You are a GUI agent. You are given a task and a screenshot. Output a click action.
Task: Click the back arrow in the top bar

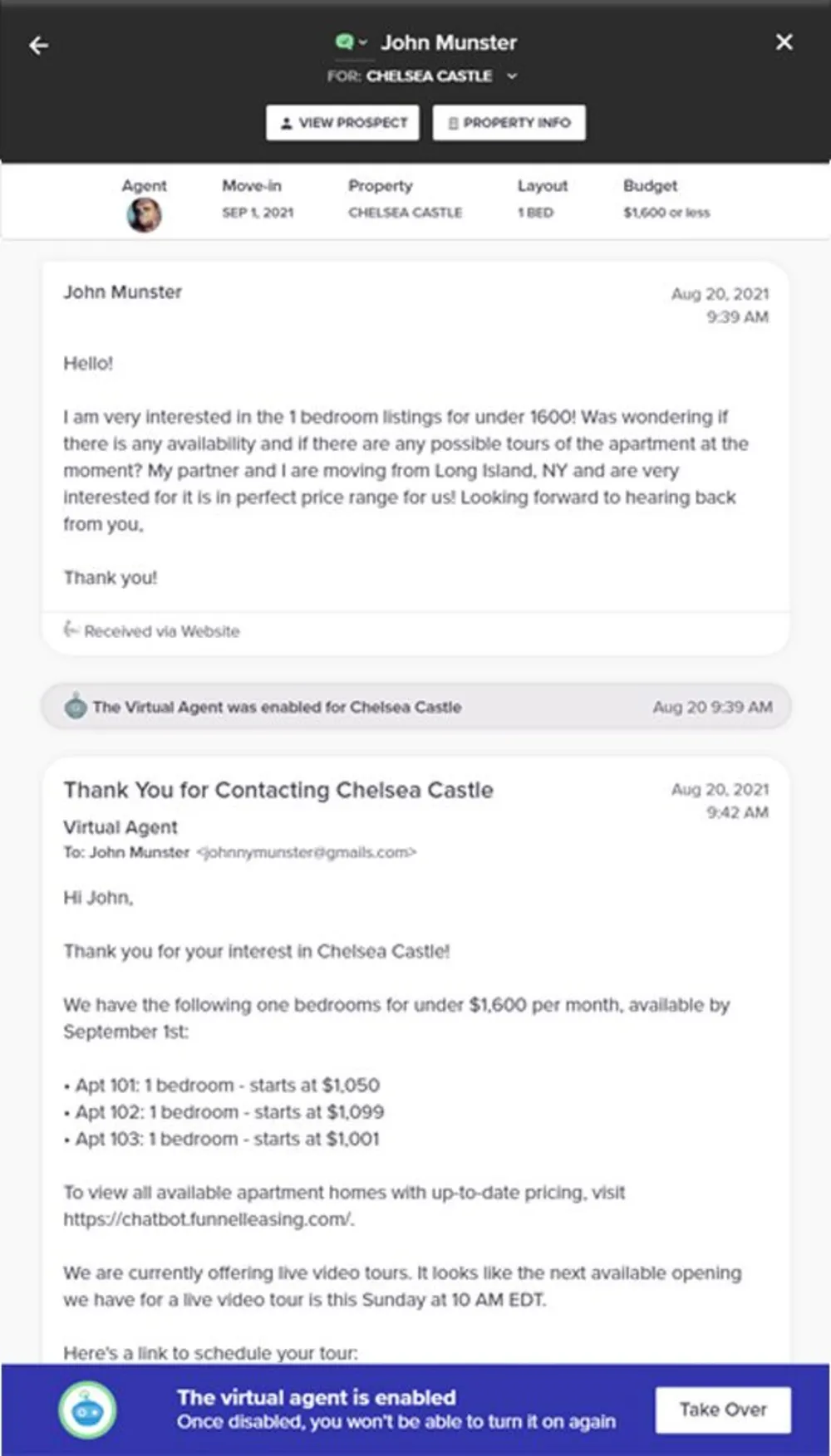[39, 45]
